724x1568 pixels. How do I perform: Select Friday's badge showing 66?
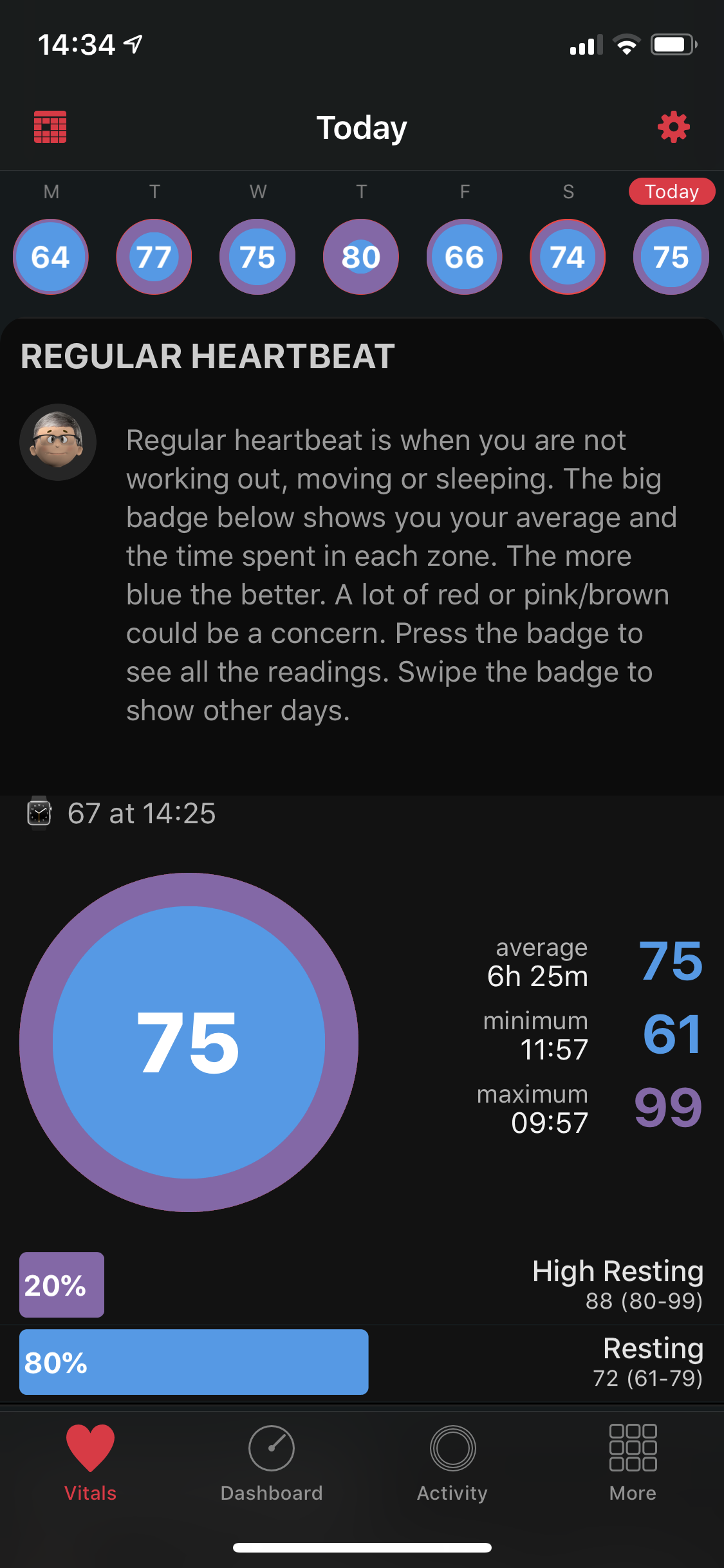coord(464,257)
